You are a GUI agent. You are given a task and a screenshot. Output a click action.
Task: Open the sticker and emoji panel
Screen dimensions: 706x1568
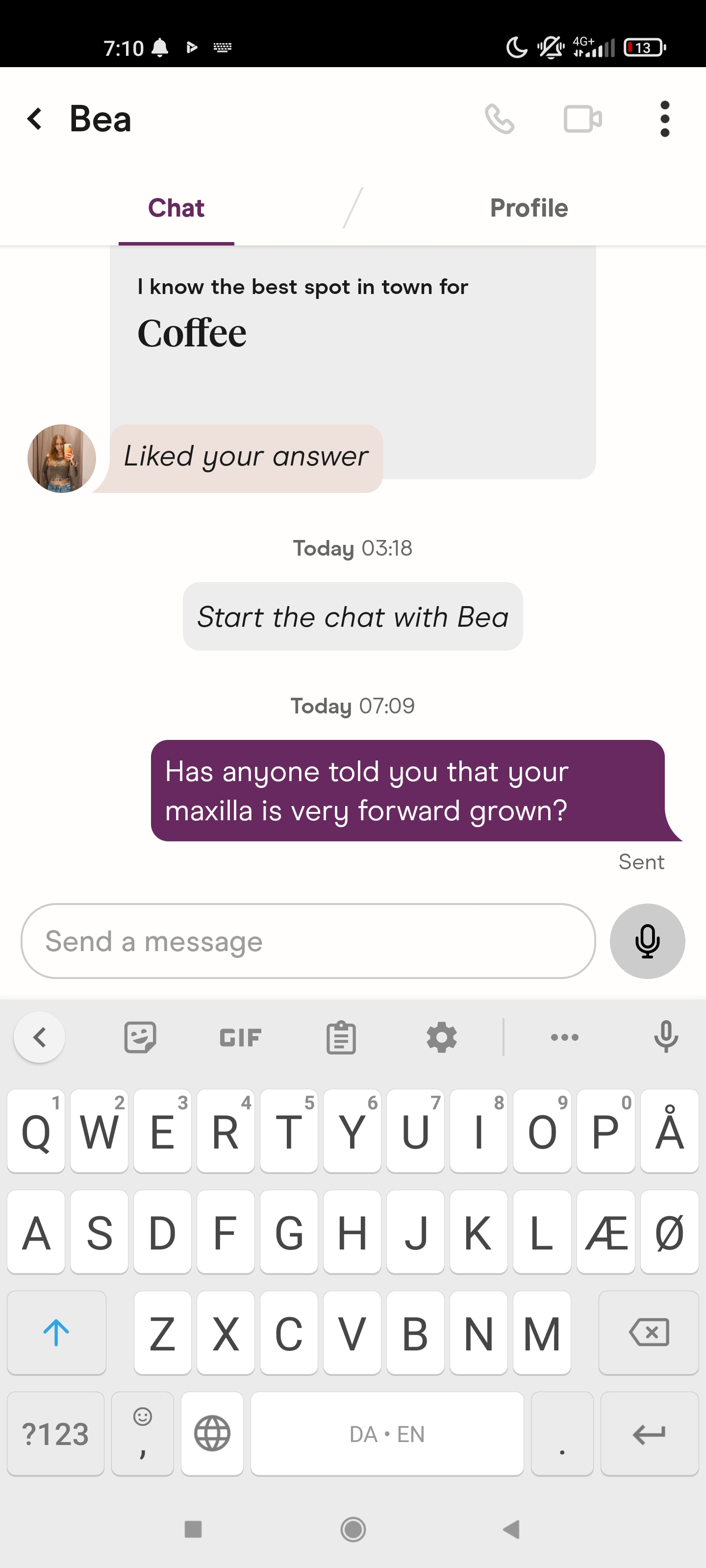139,1037
